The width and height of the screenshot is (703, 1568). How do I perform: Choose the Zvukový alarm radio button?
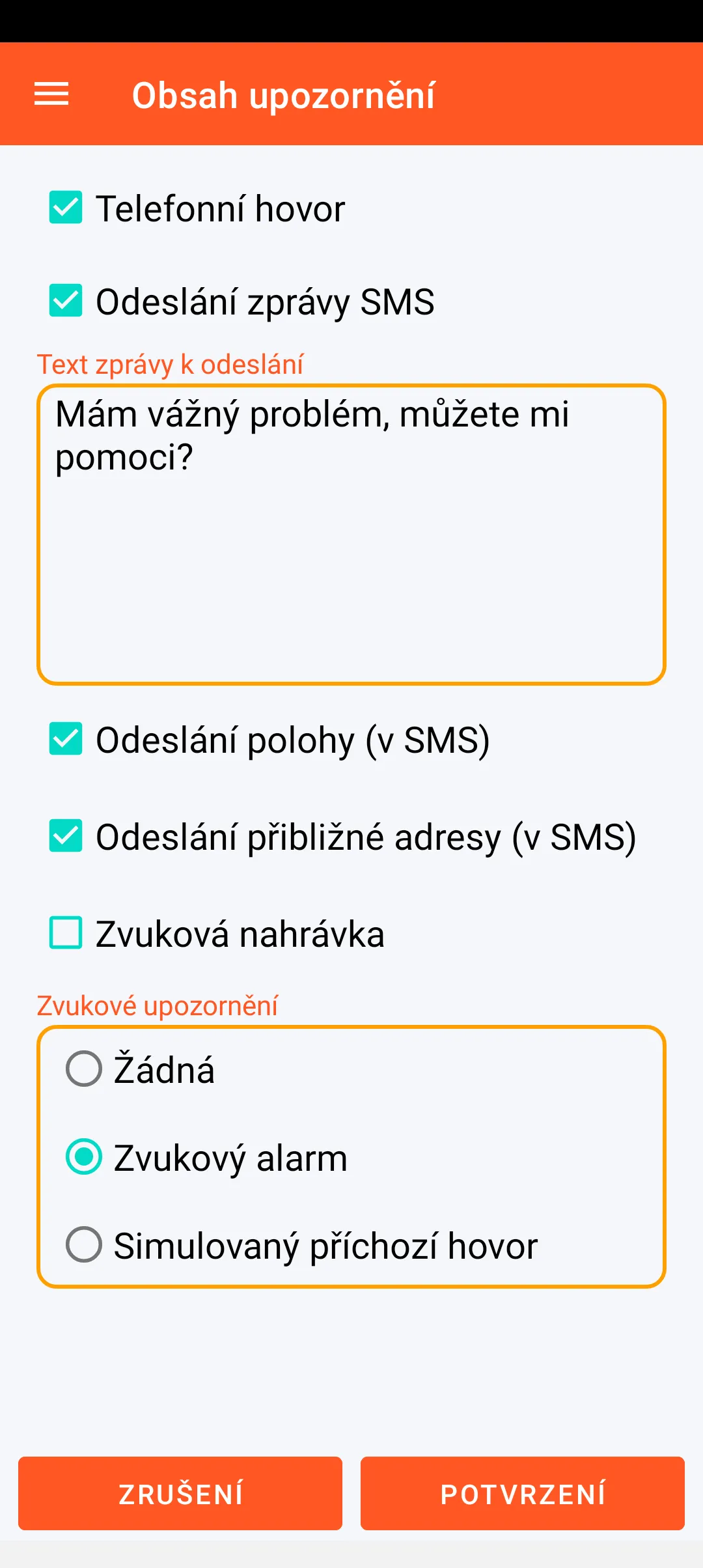pos(84,1157)
